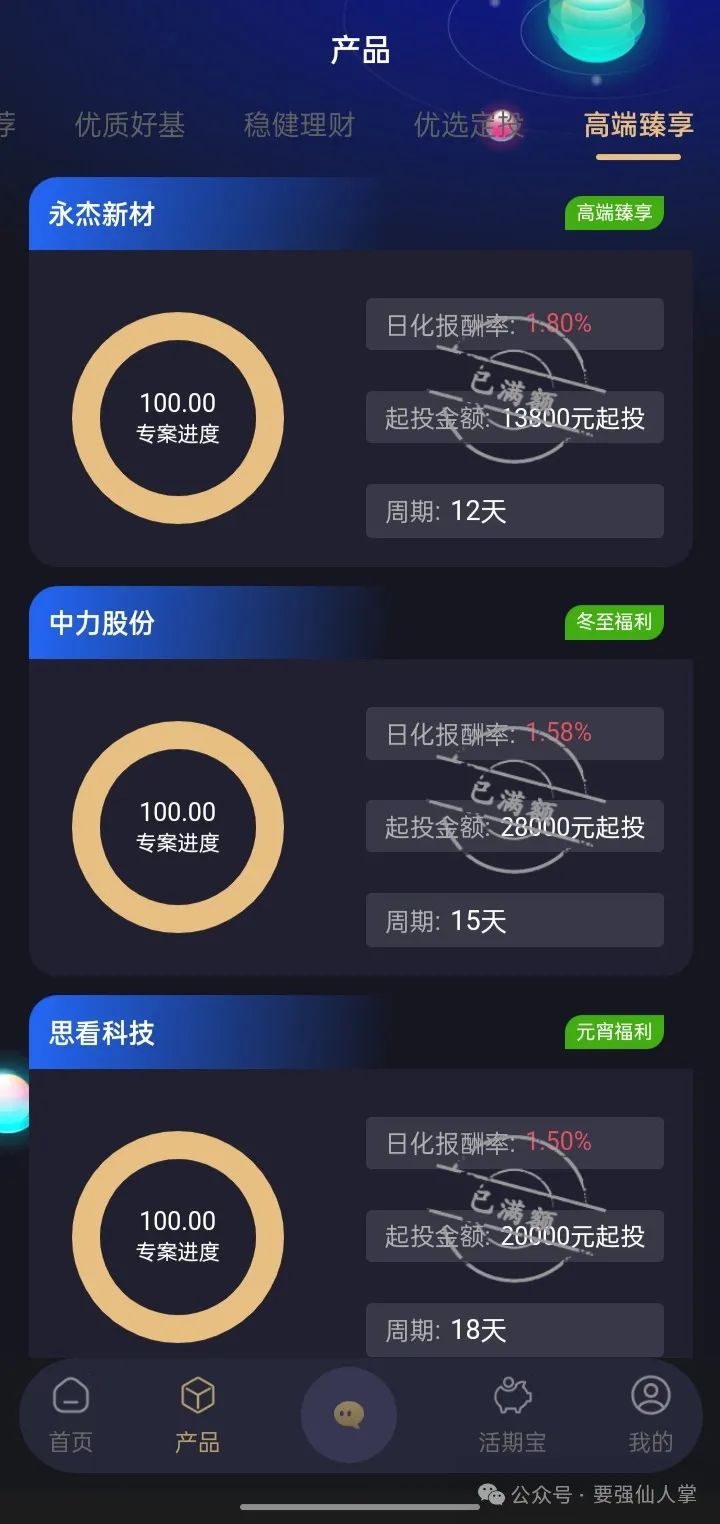This screenshot has width=720, height=1524.
Task: Select the 高端臻享 tab
Action: (638, 125)
